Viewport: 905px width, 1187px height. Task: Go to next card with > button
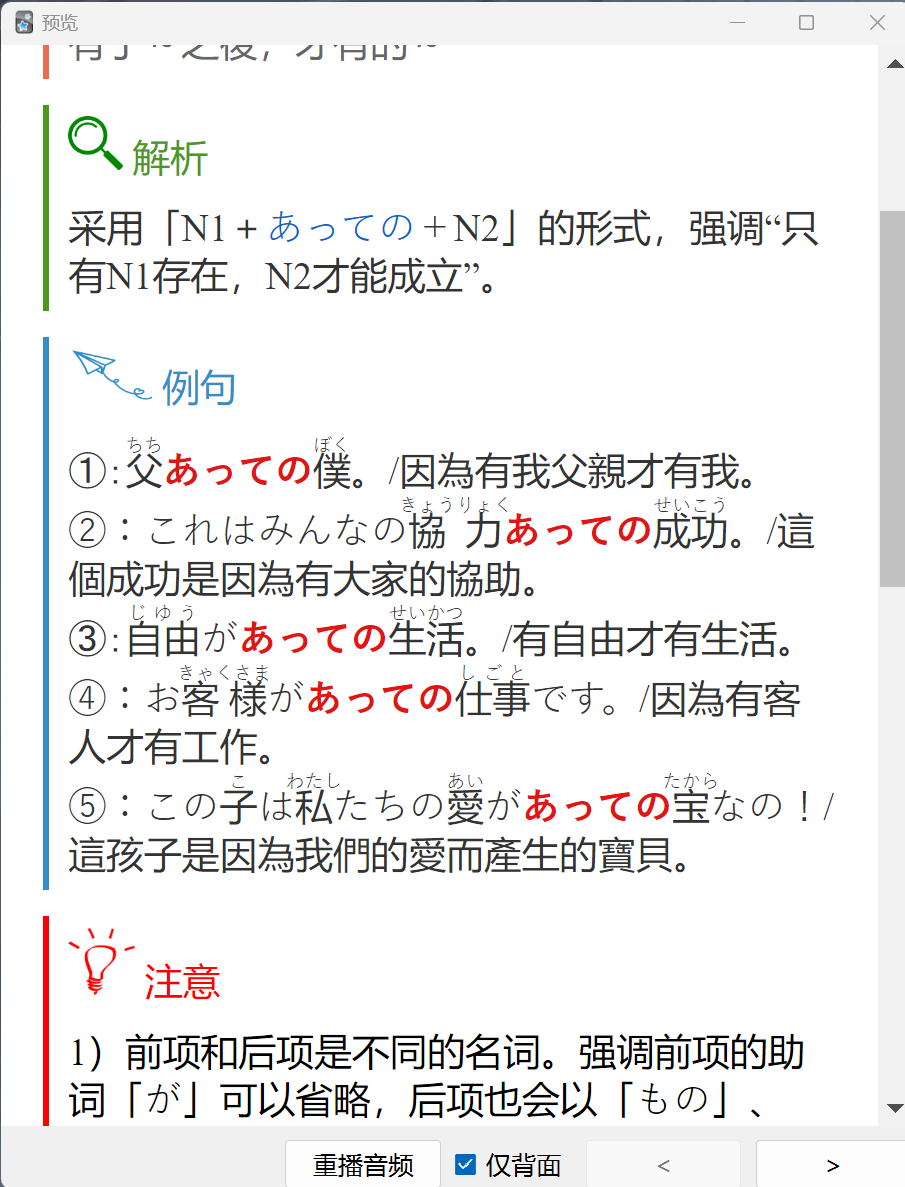831,1165
